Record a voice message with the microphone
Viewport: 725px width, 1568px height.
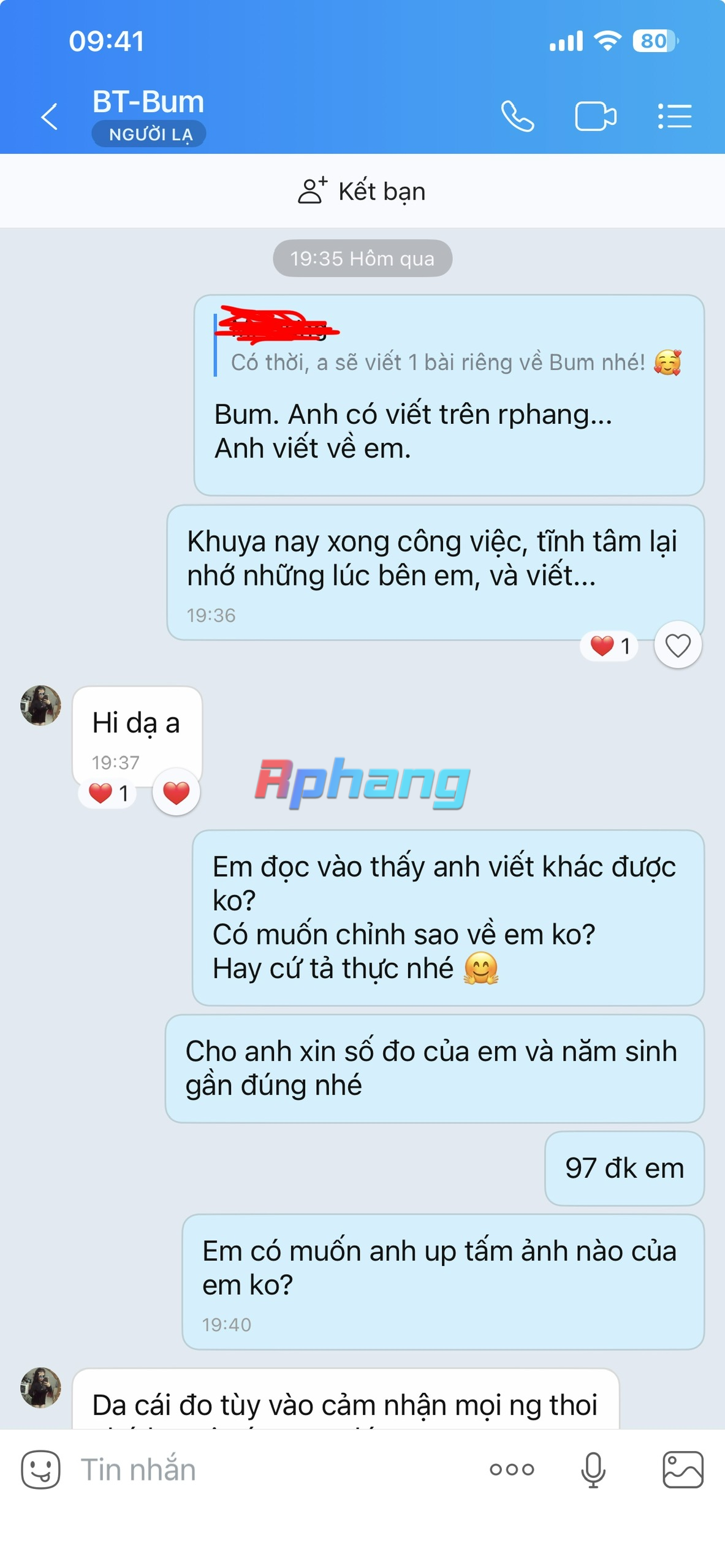[593, 1469]
